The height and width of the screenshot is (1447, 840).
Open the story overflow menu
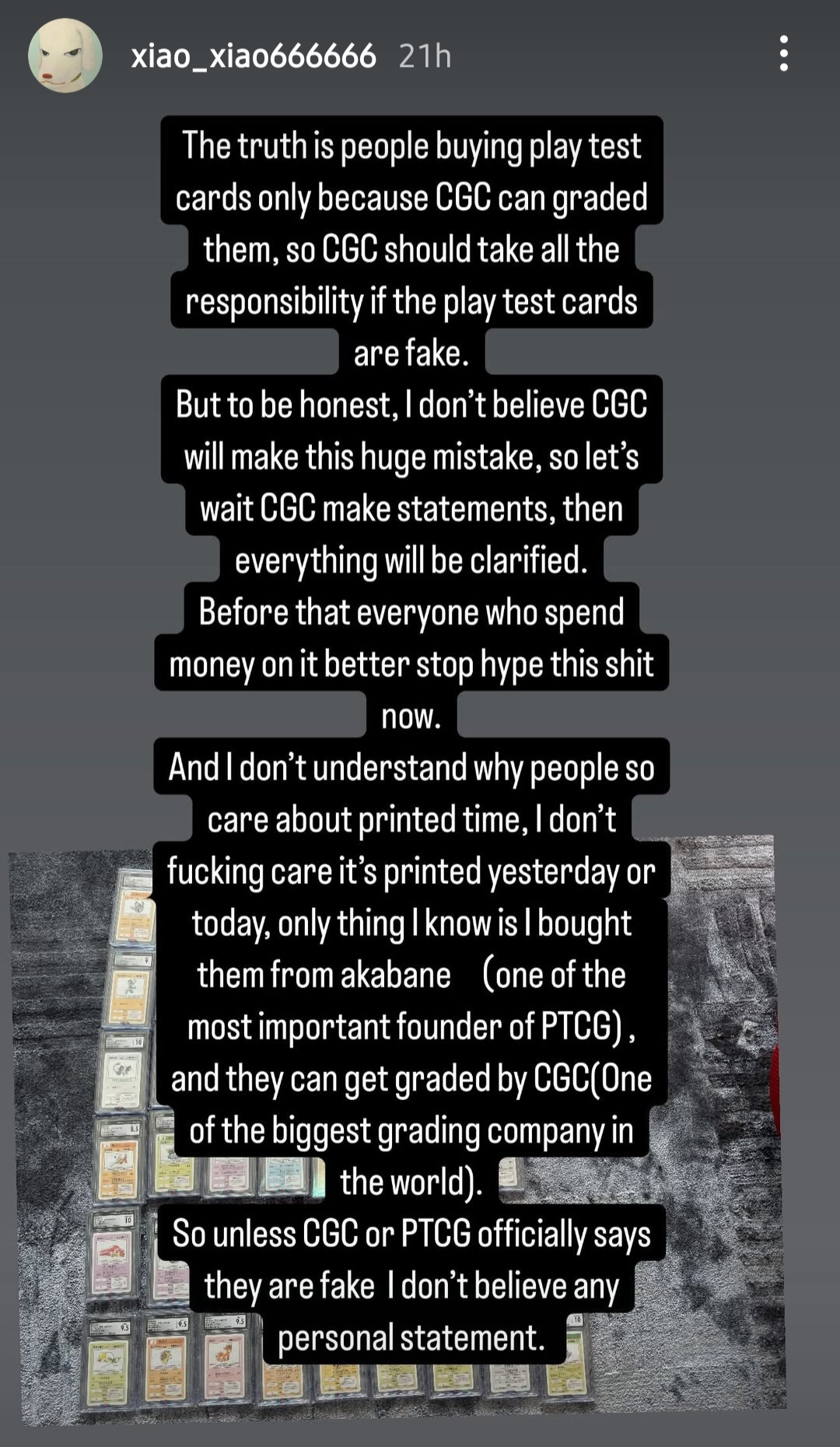coord(783,54)
